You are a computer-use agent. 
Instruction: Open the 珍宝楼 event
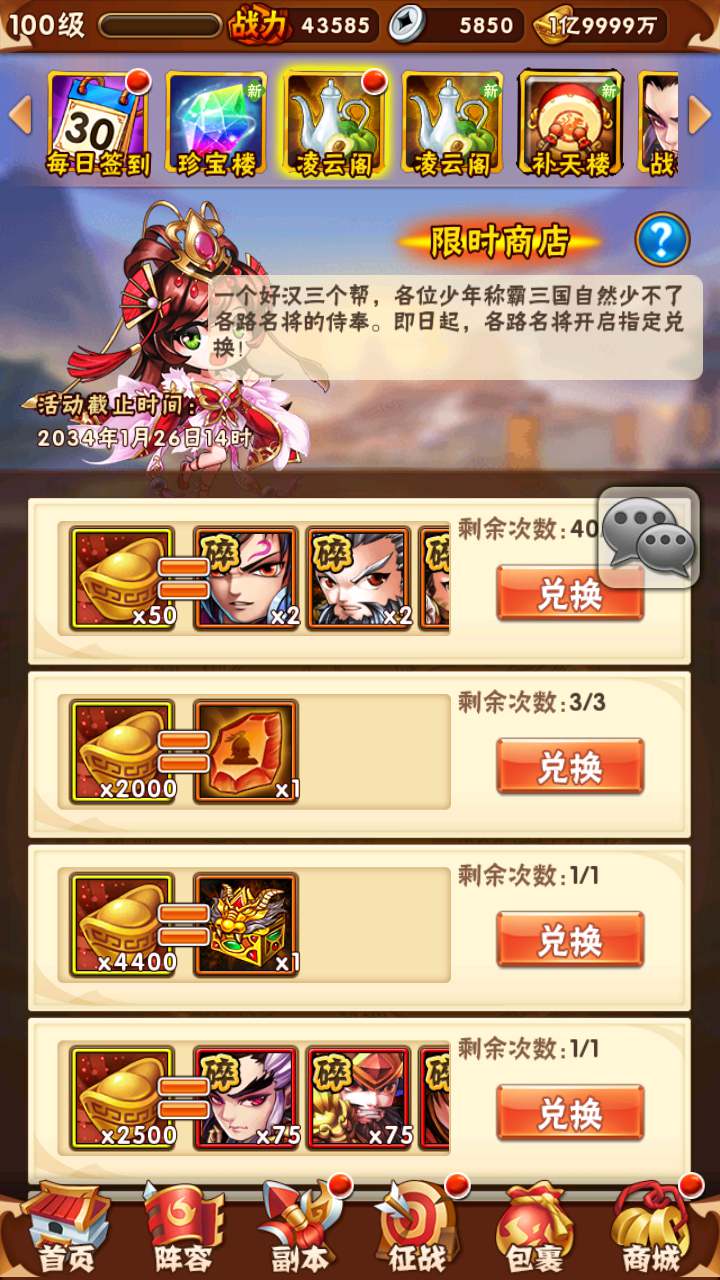(216, 125)
